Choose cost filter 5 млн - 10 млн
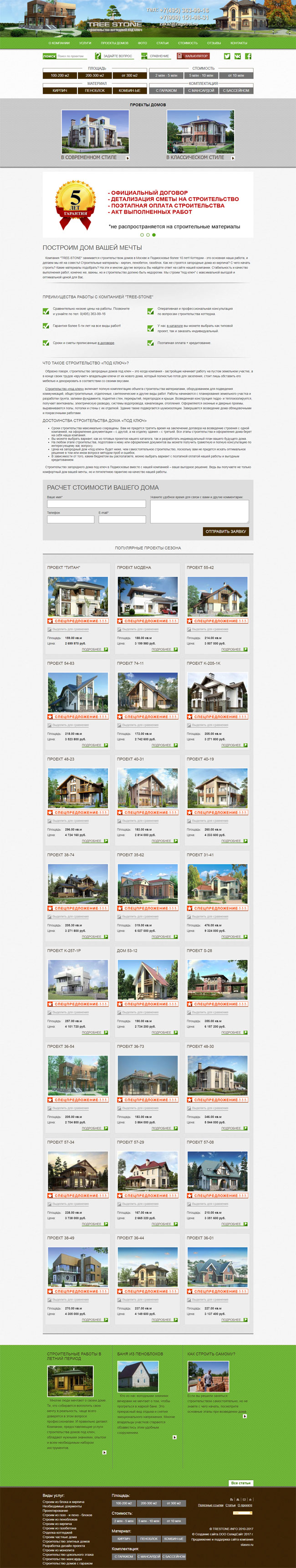Viewport: 296px width, 1568px height. point(201,76)
